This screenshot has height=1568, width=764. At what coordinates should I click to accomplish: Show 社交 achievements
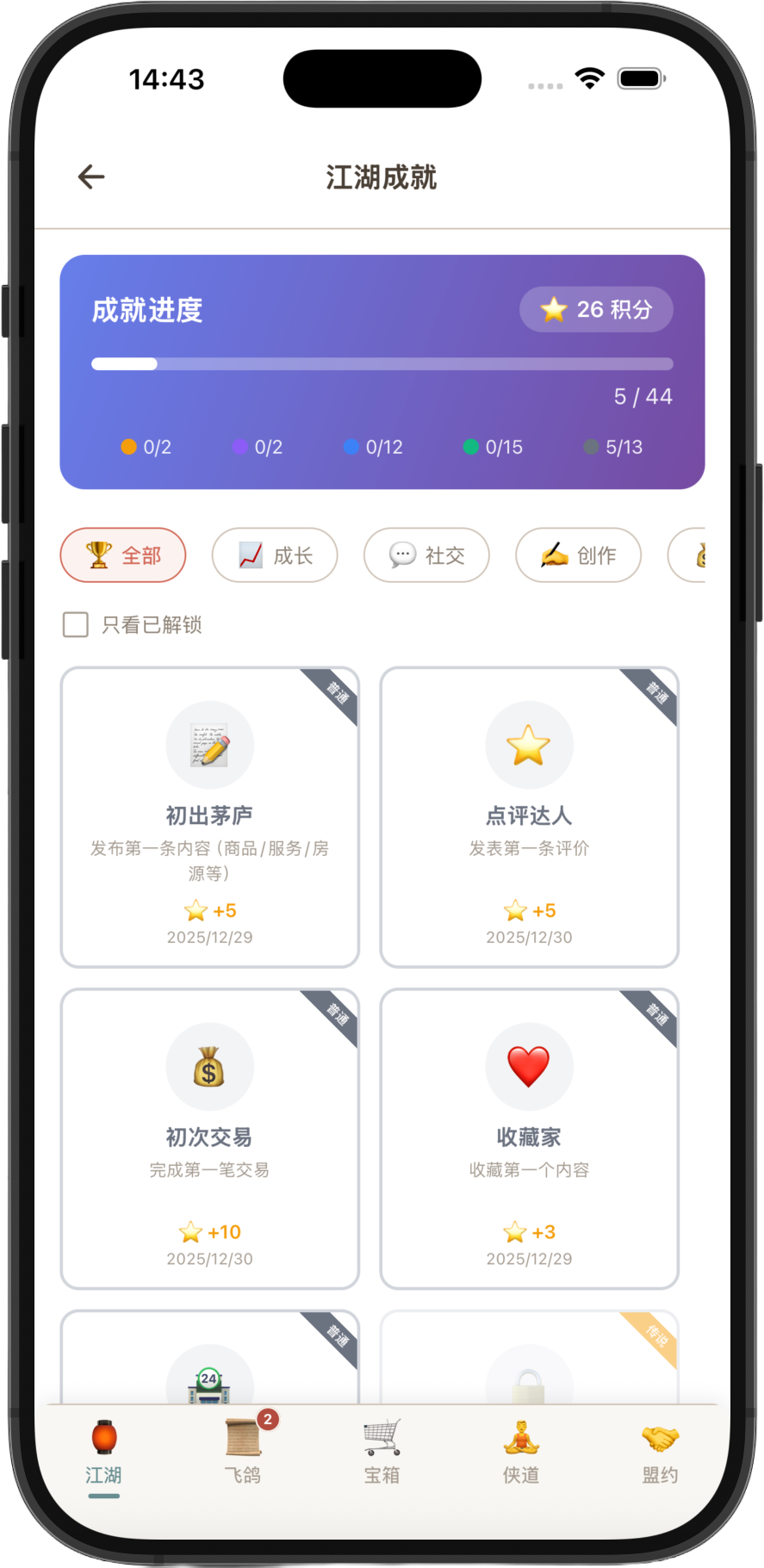click(x=426, y=555)
